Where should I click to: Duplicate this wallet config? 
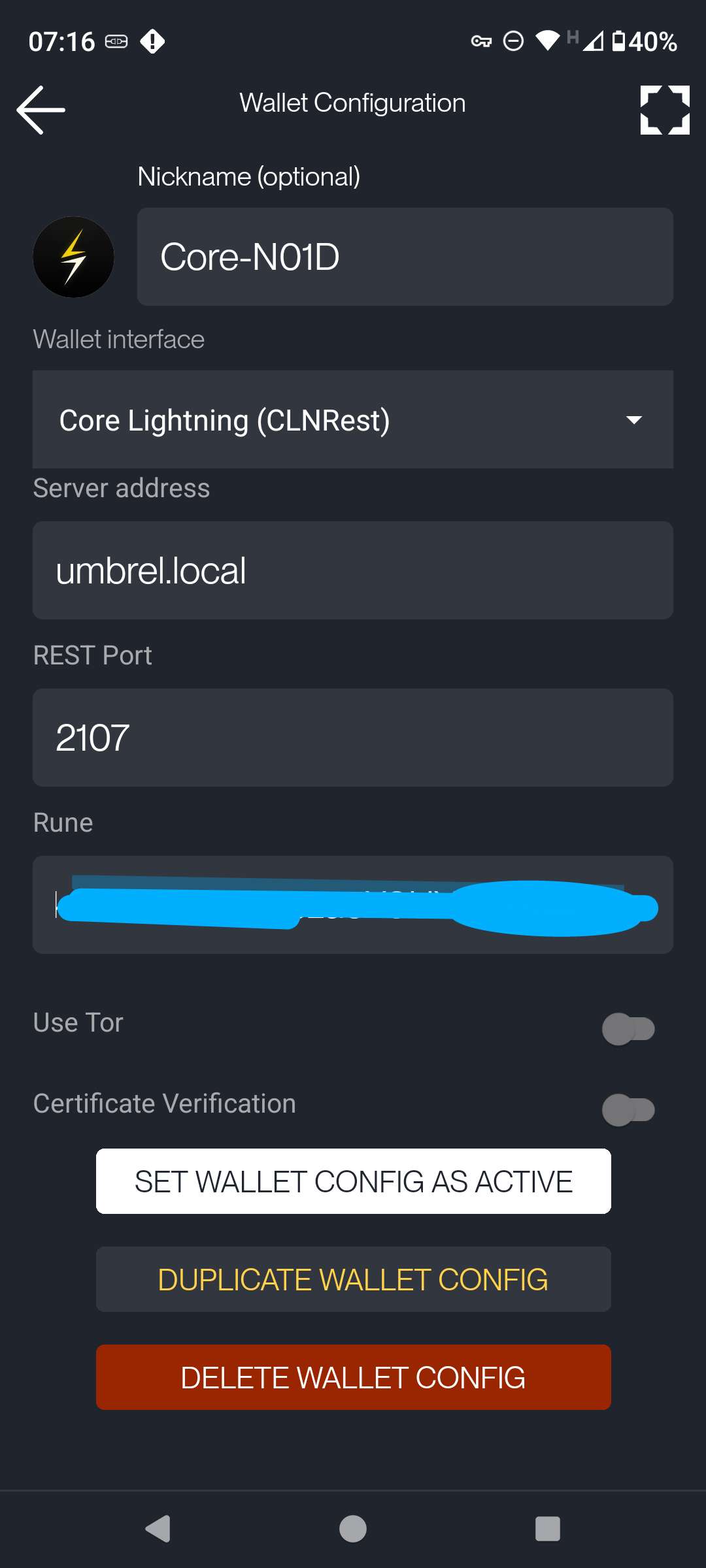tap(354, 1279)
